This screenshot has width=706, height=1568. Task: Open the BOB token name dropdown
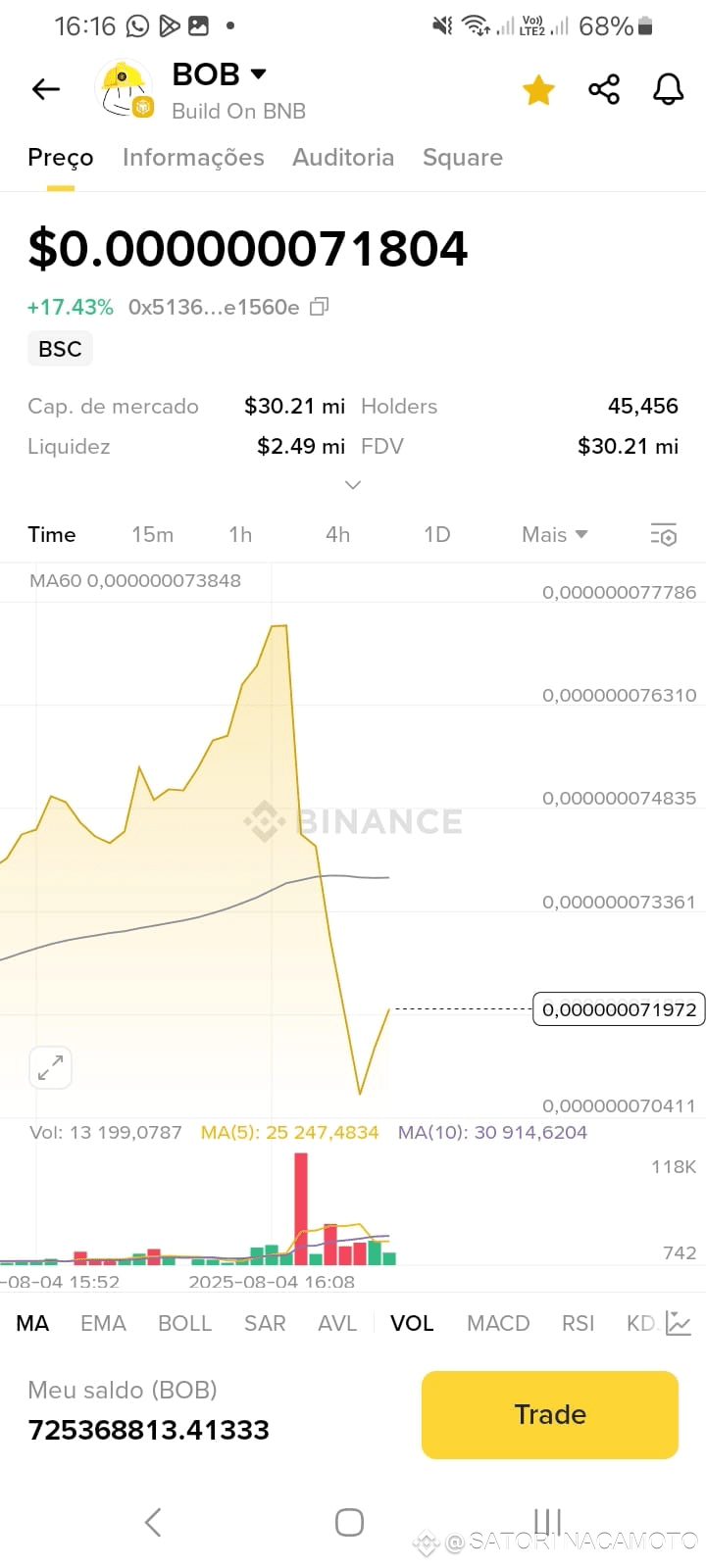pos(257,73)
